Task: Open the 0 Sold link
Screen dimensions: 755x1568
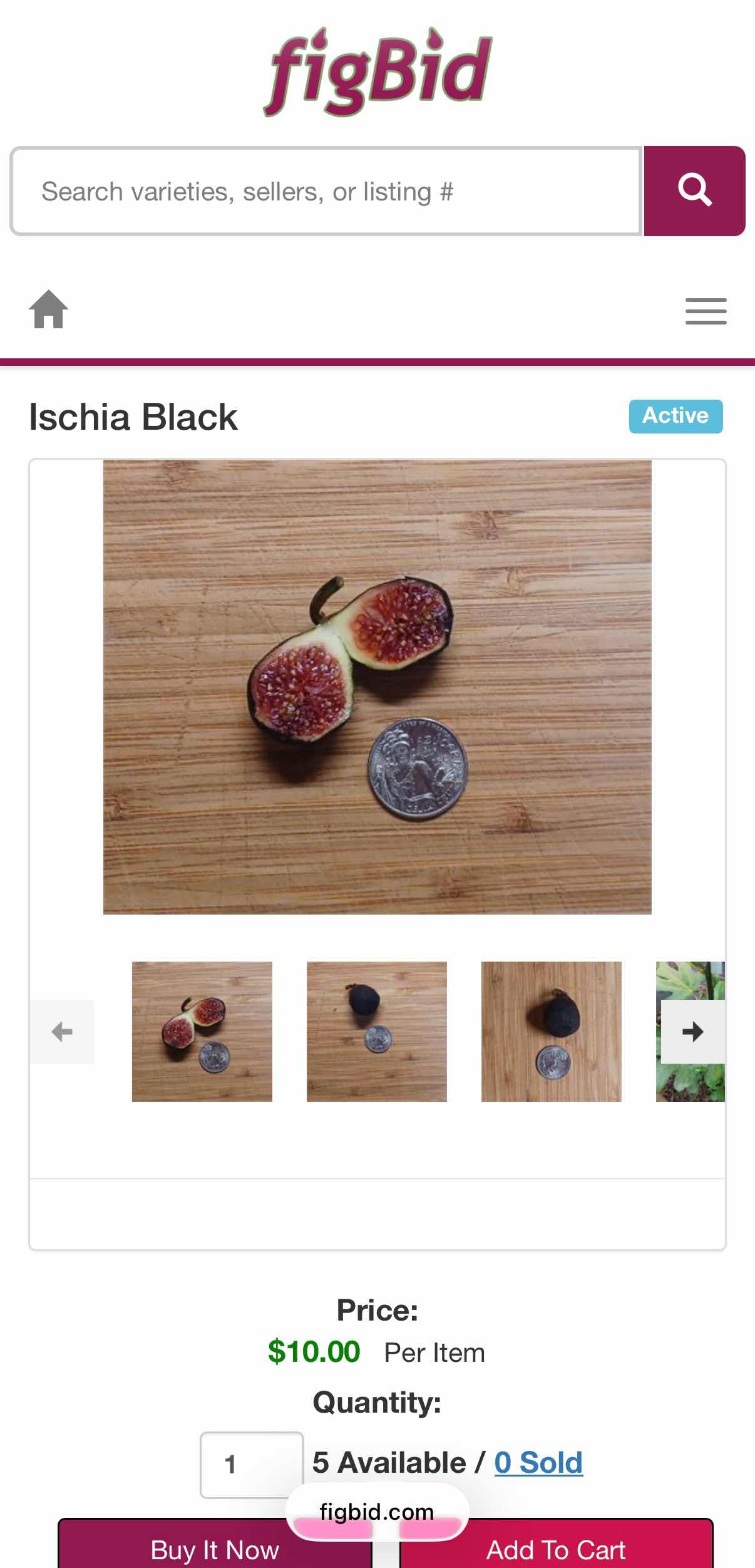Action: (538, 1463)
